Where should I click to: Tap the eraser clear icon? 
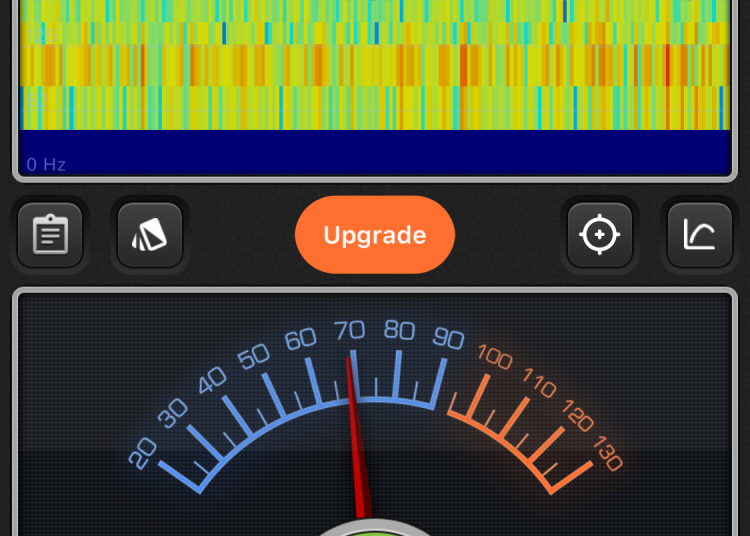150,236
